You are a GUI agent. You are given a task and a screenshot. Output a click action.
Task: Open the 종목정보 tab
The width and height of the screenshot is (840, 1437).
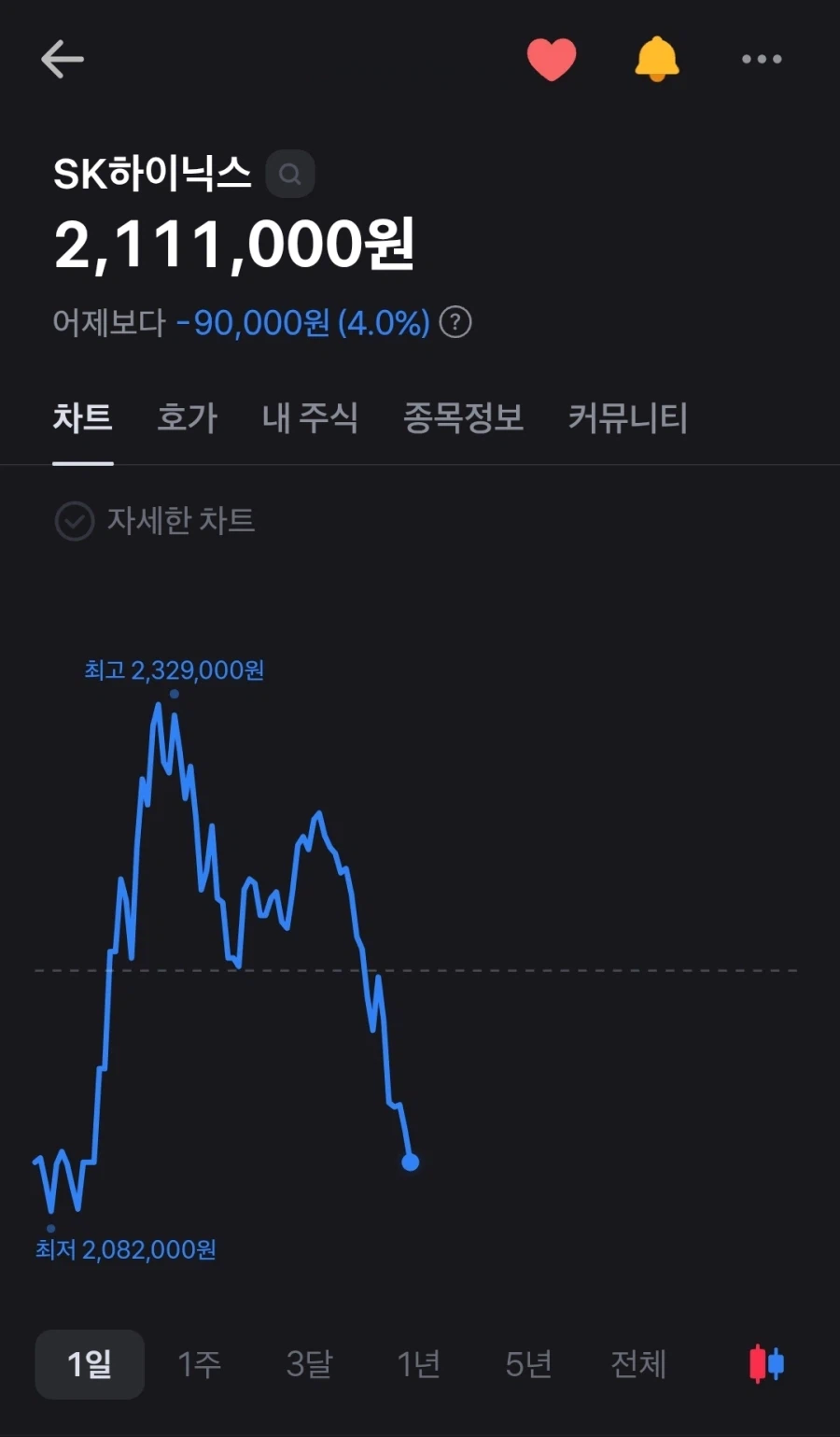(463, 416)
